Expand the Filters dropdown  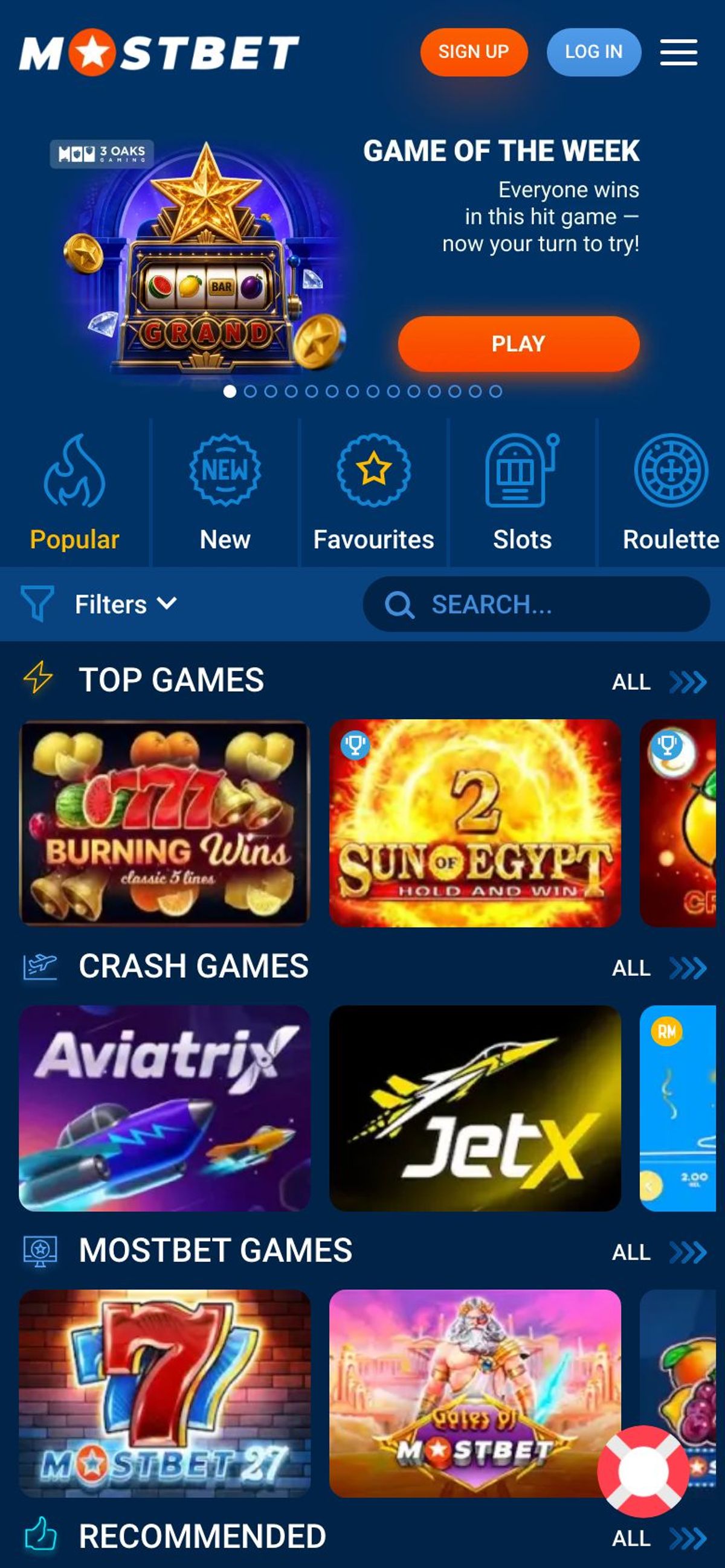(x=99, y=604)
